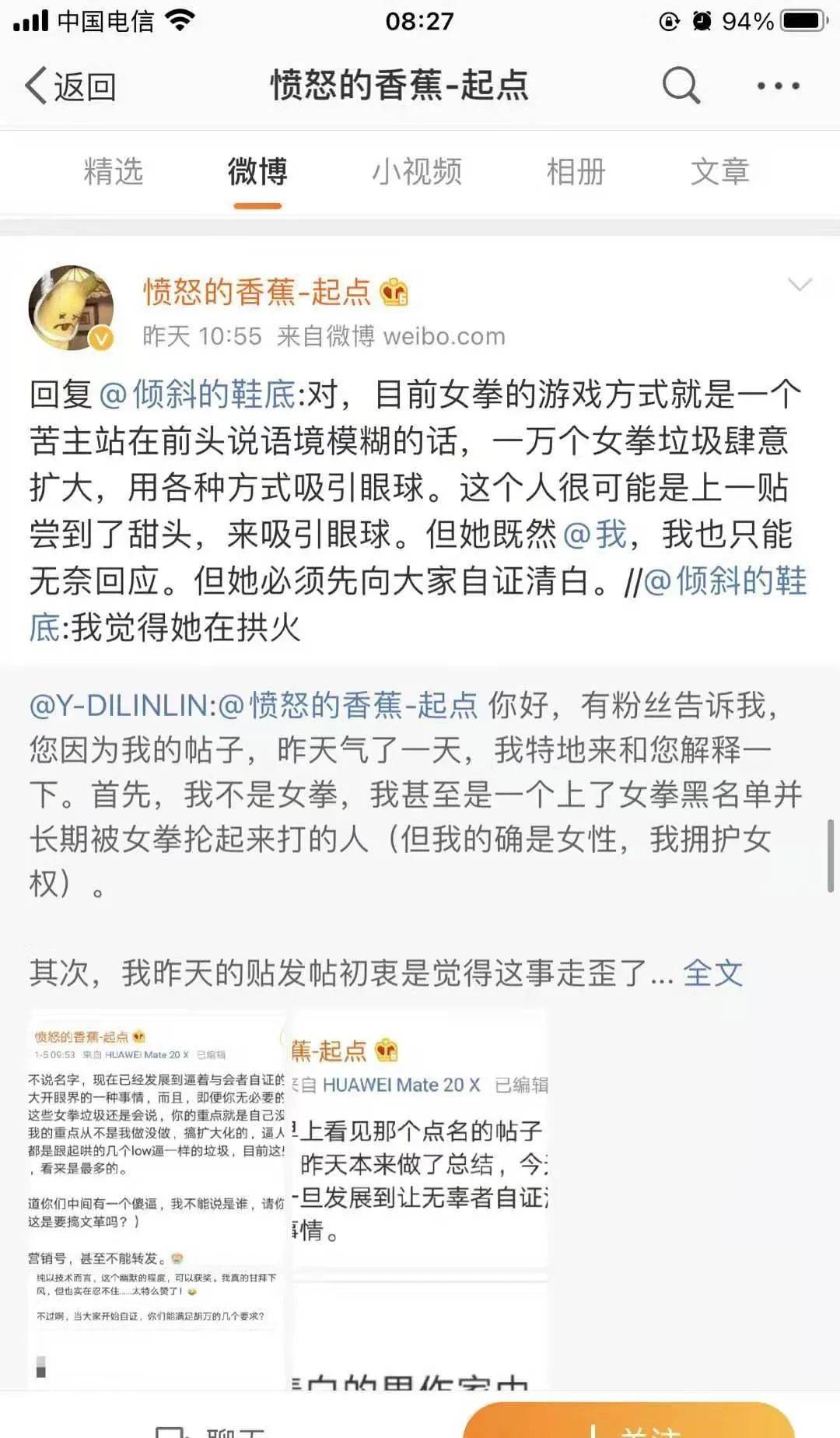Switch to the 精选 tab

pyautogui.click(x=114, y=171)
